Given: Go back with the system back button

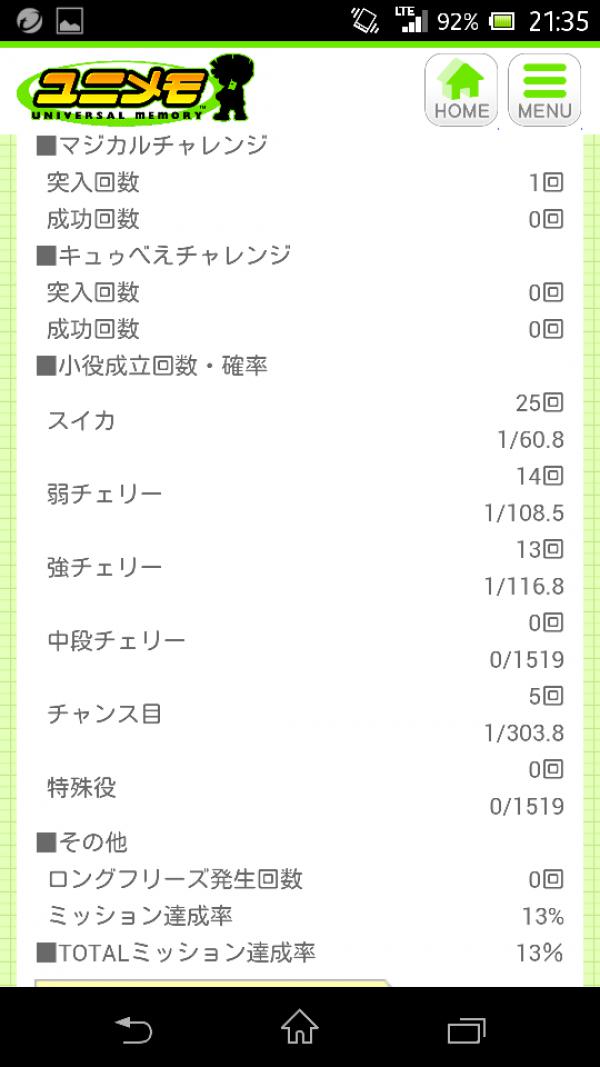Looking at the screenshot, I should click(x=134, y=1028).
